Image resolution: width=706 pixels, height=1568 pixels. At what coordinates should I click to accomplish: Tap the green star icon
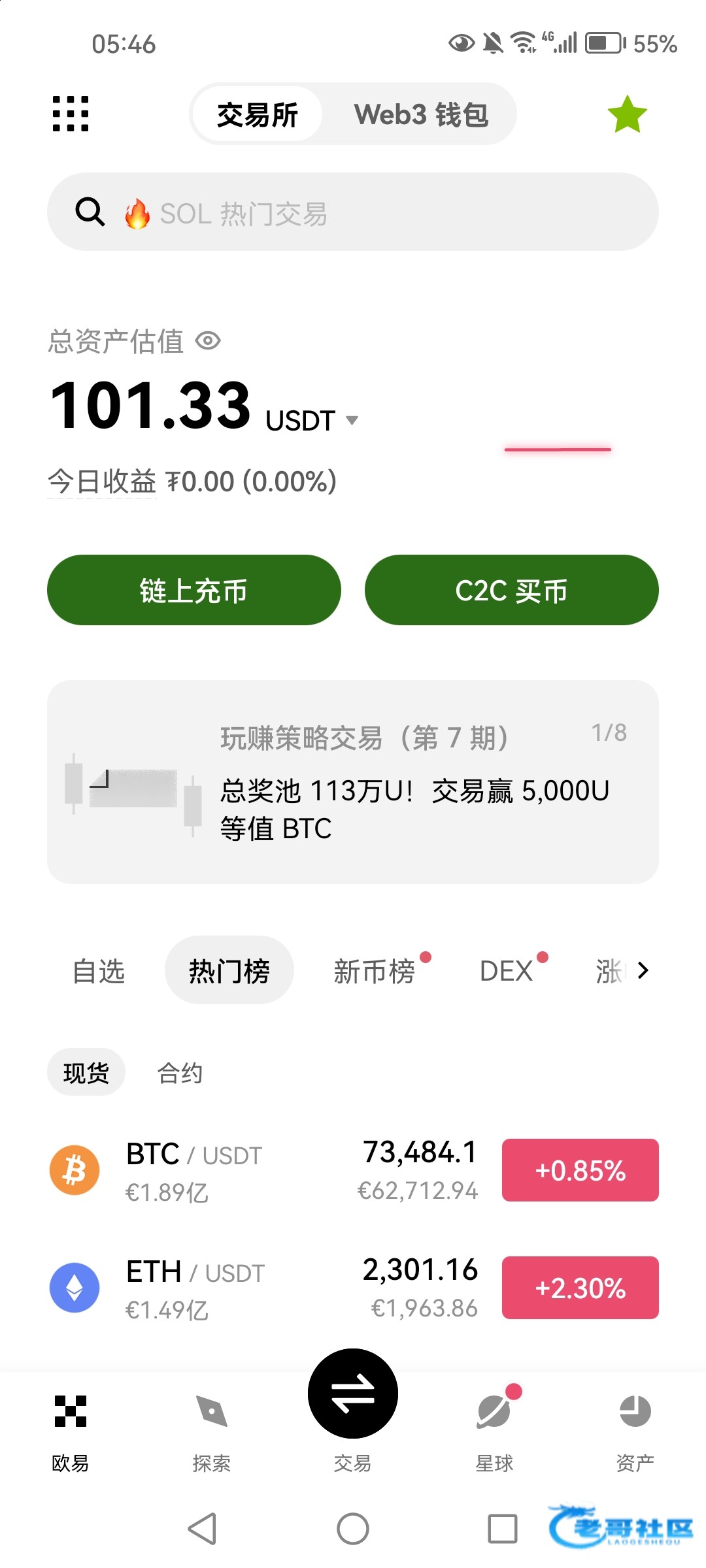(627, 114)
